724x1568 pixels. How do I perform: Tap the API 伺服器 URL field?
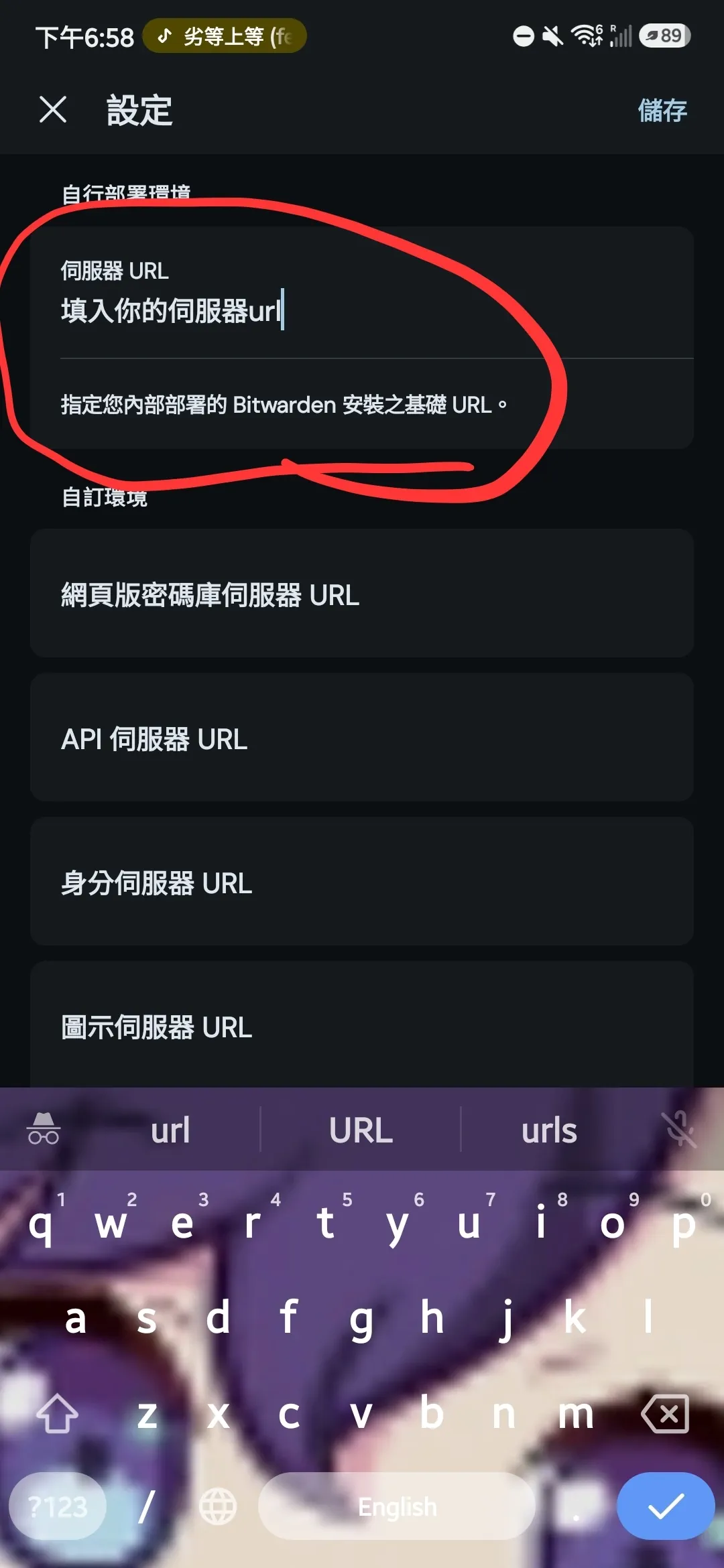click(x=362, y=738)
